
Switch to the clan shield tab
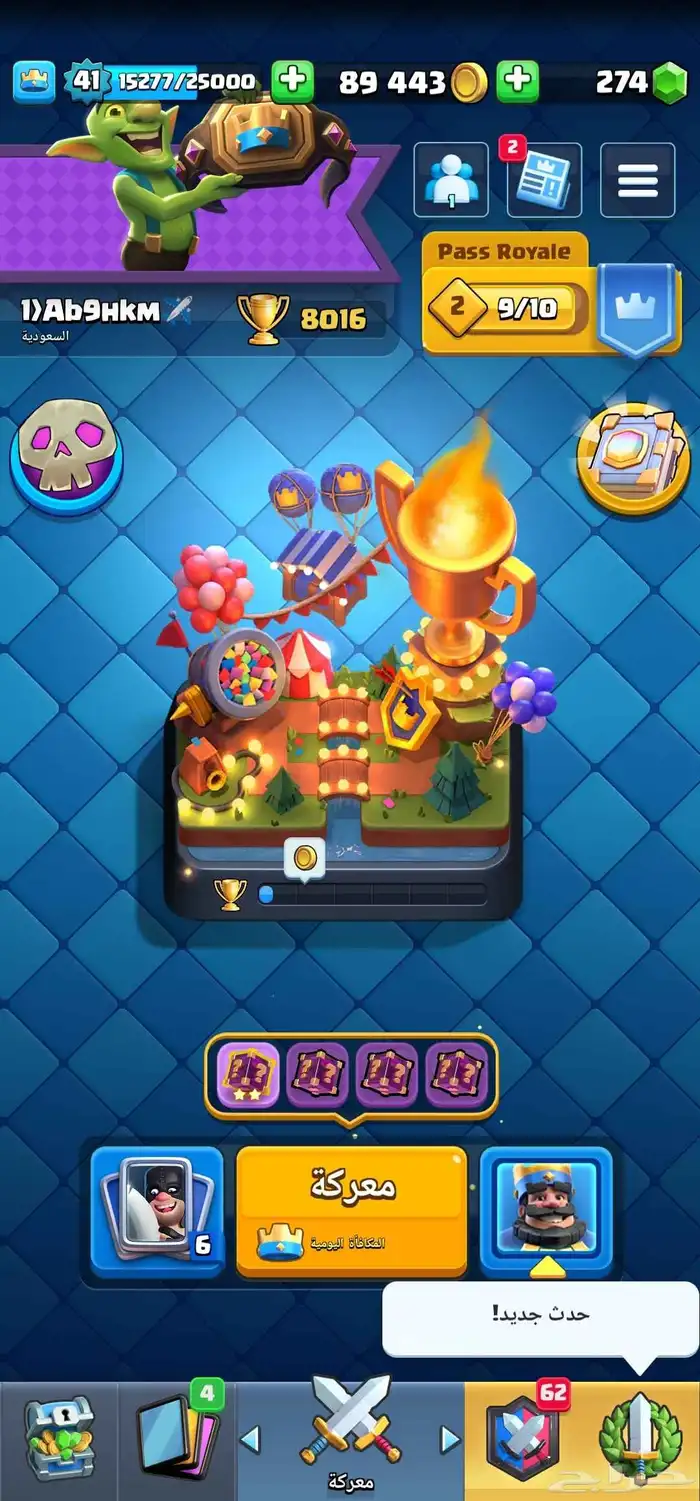click(522, 1440)
